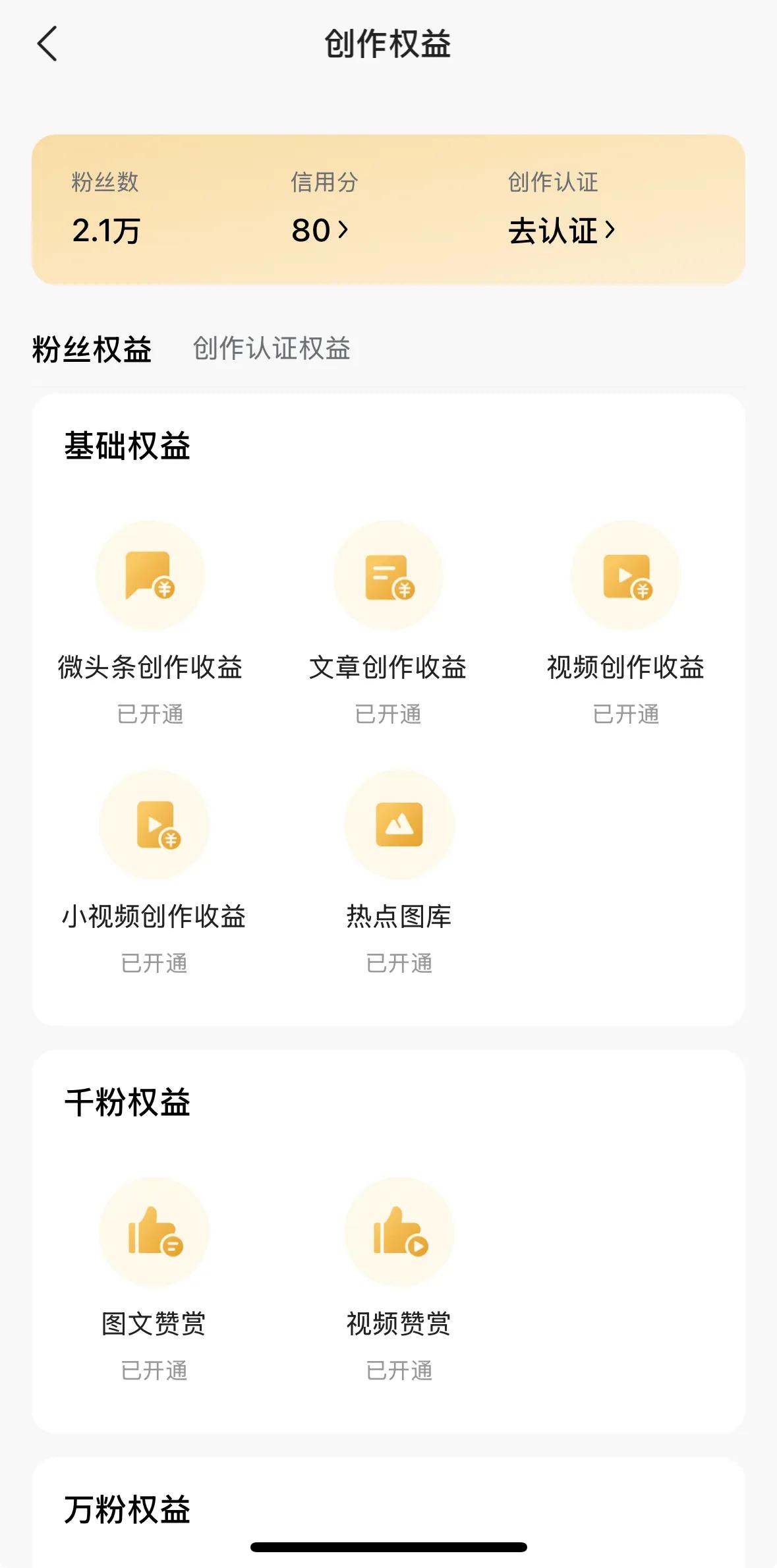Switch to the 创作认证权益 tab

272,349
